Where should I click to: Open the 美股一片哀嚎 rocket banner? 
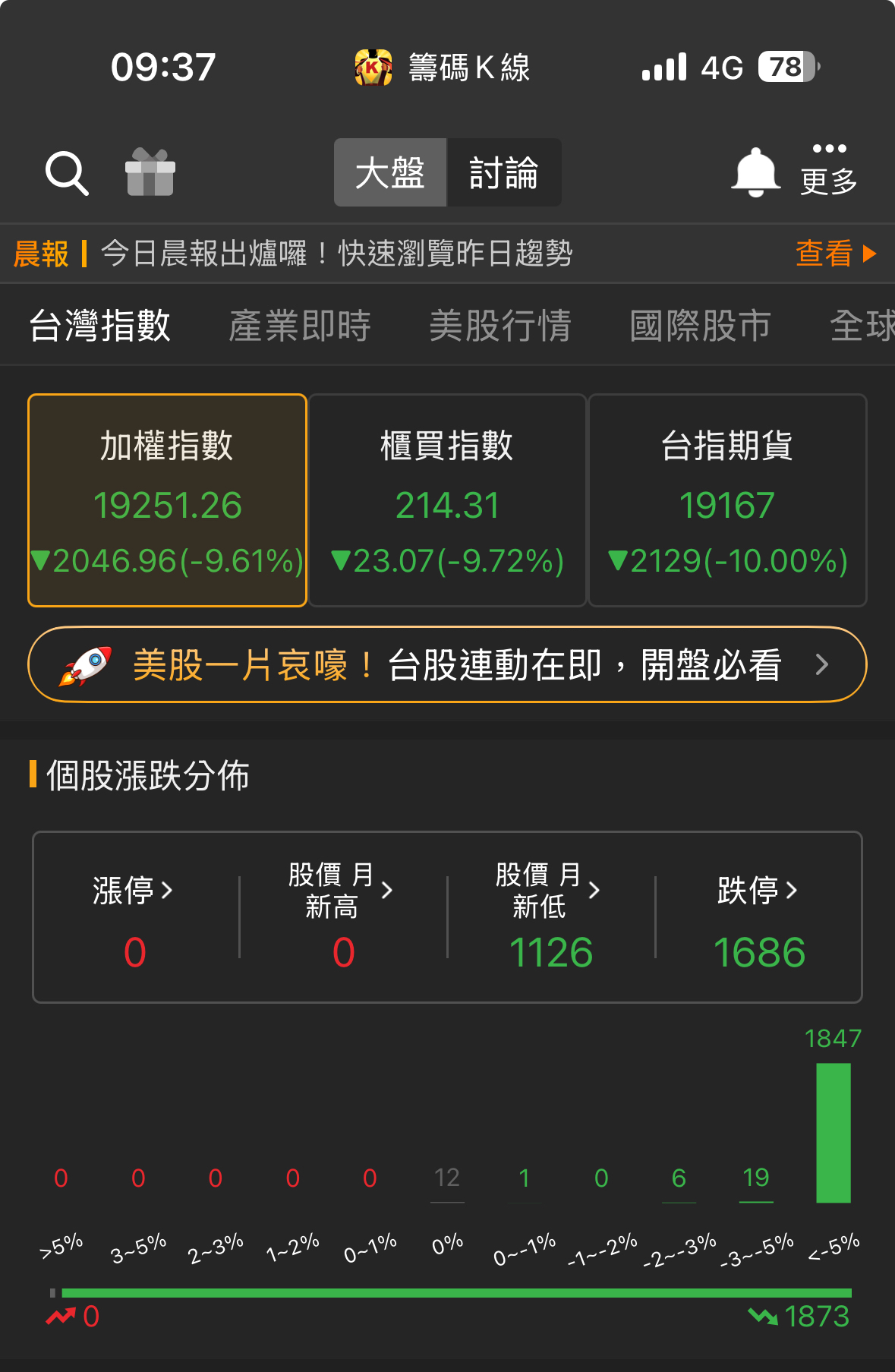[447, 664]
